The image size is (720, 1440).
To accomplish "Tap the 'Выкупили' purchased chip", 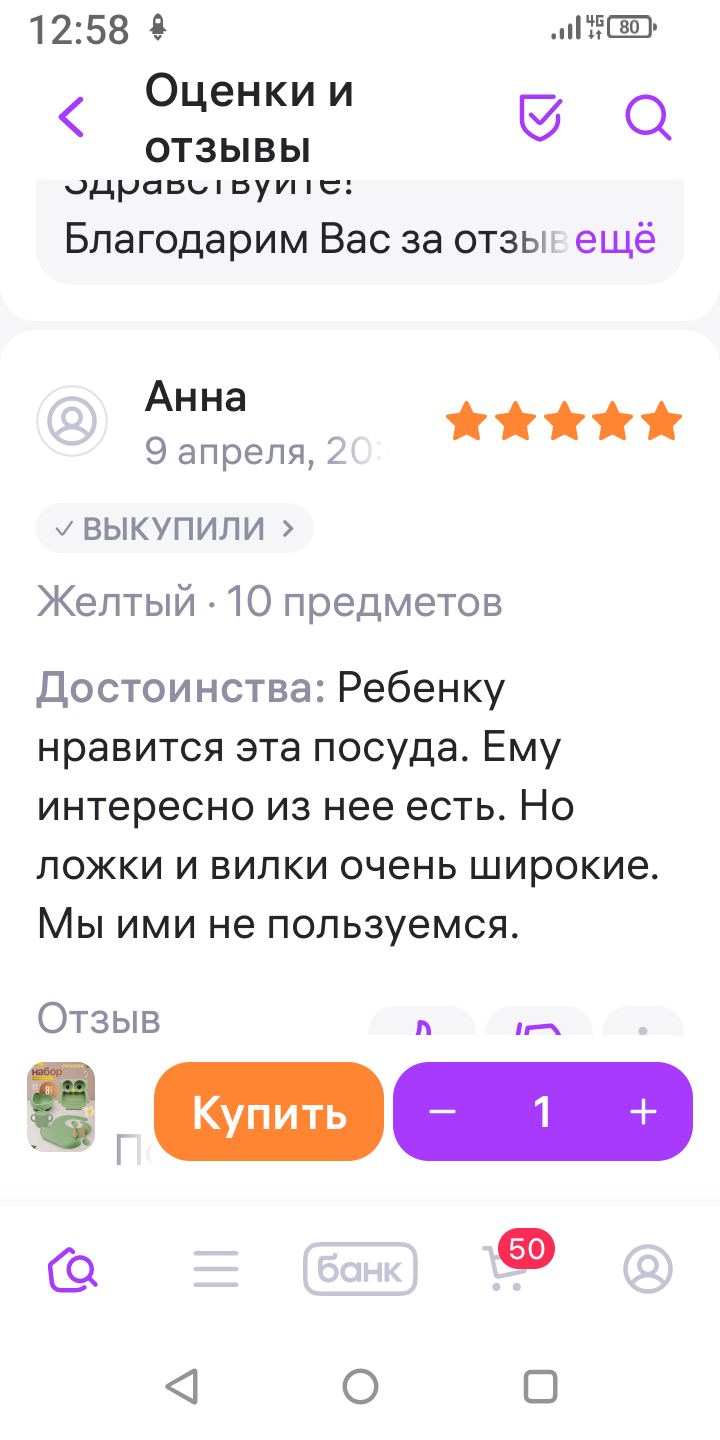I will point(175,528).
